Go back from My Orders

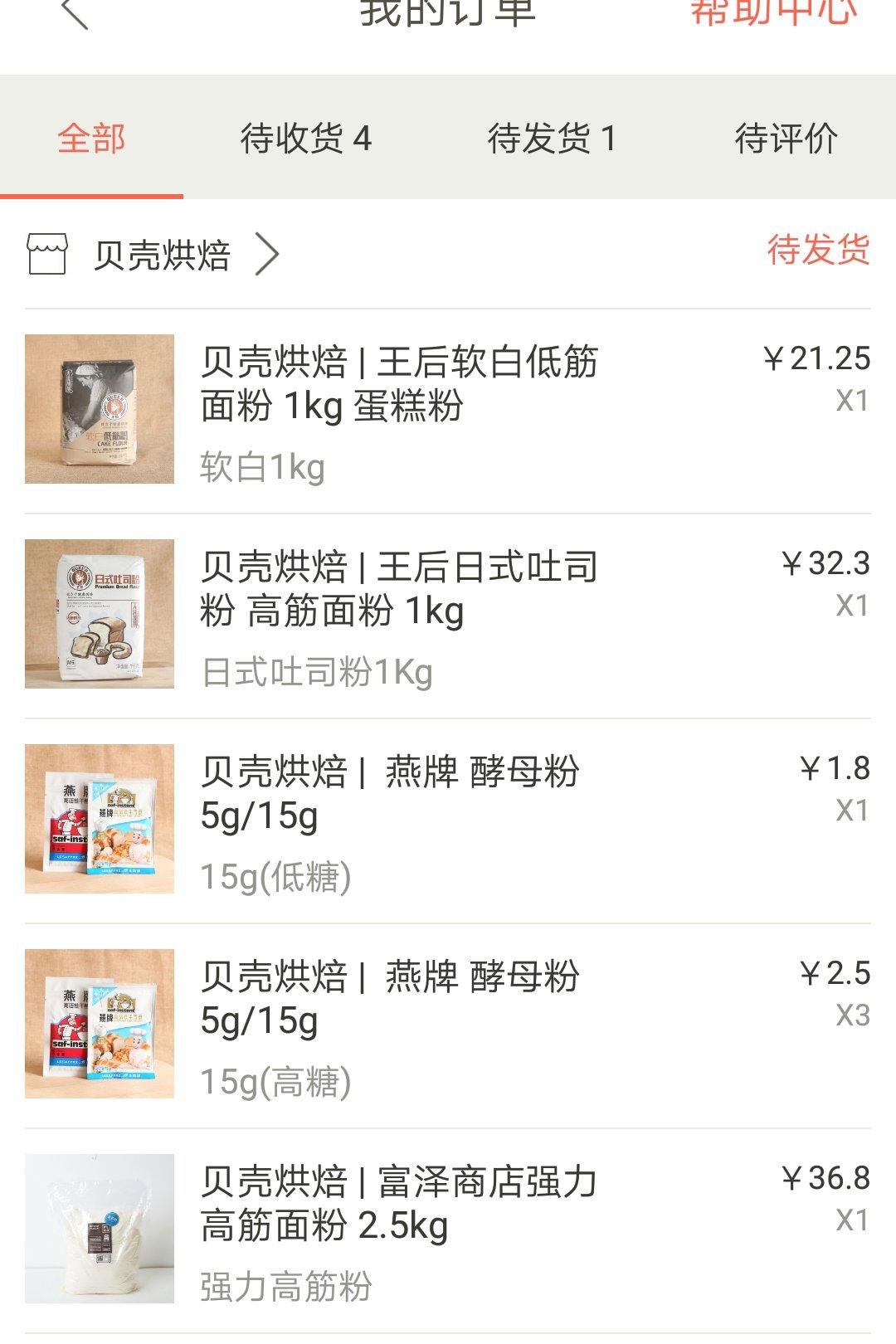pos(75,12)
